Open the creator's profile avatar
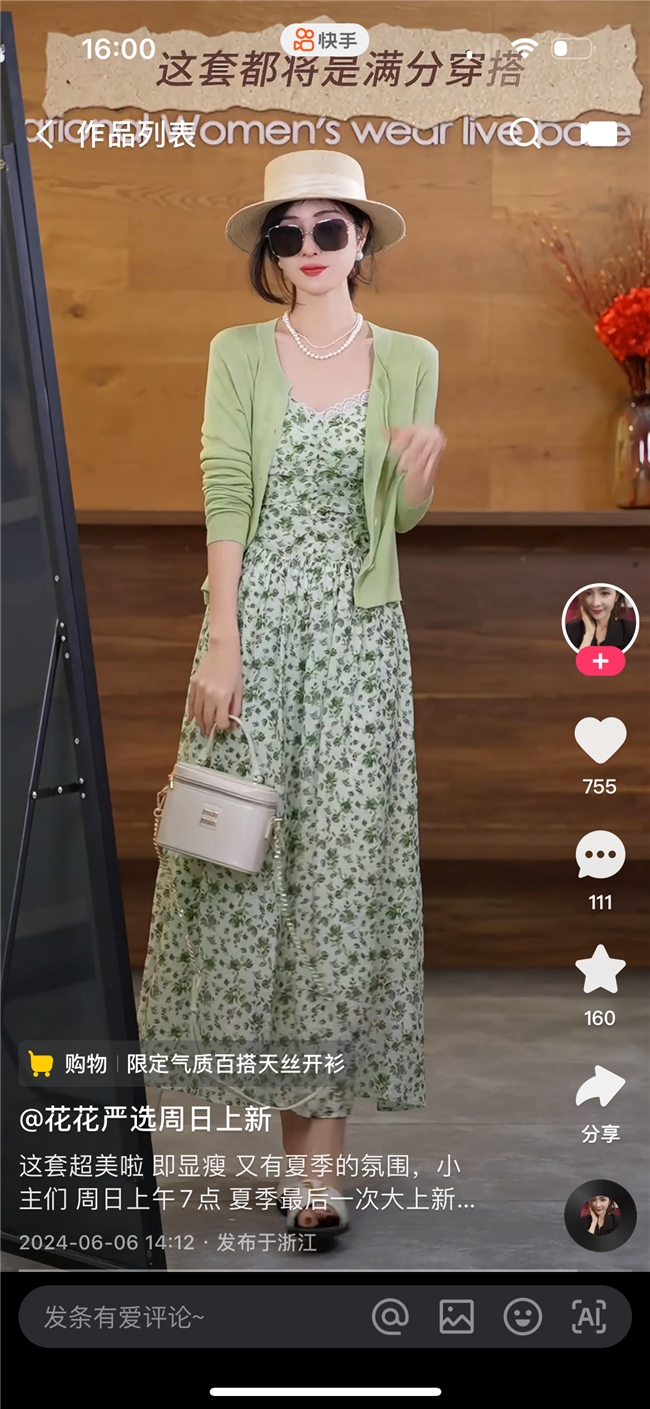 pos(600,620)
